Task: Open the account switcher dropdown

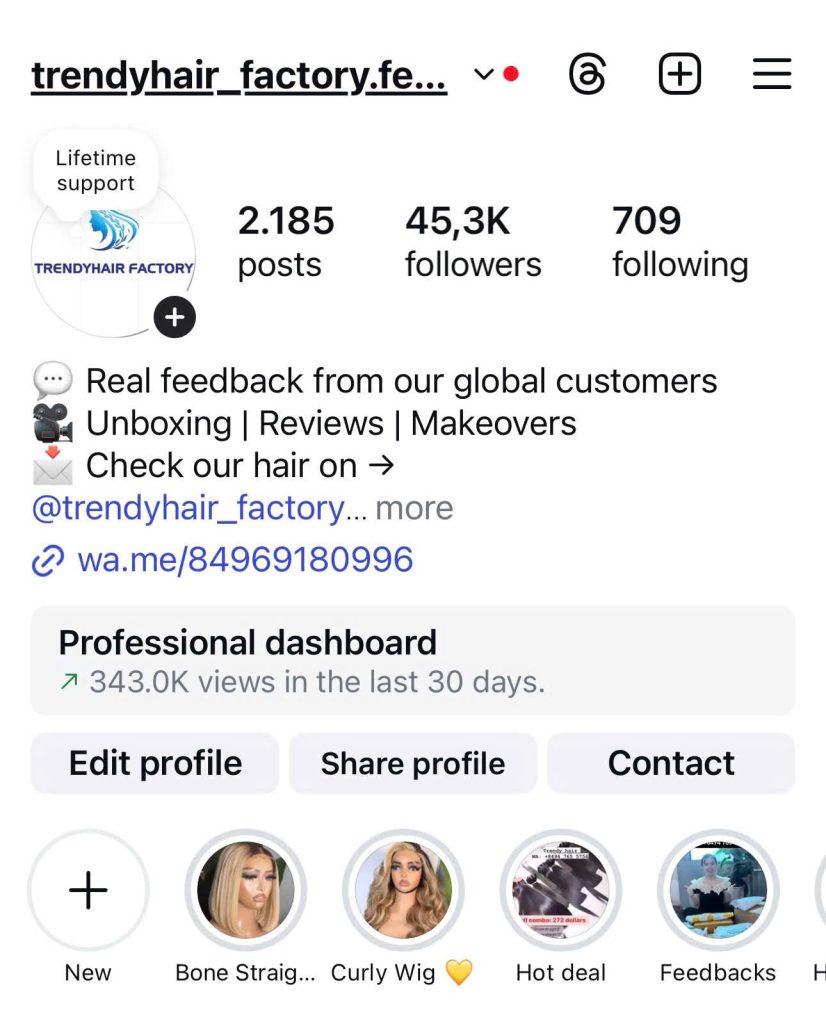Action: (x=484, y=75)
